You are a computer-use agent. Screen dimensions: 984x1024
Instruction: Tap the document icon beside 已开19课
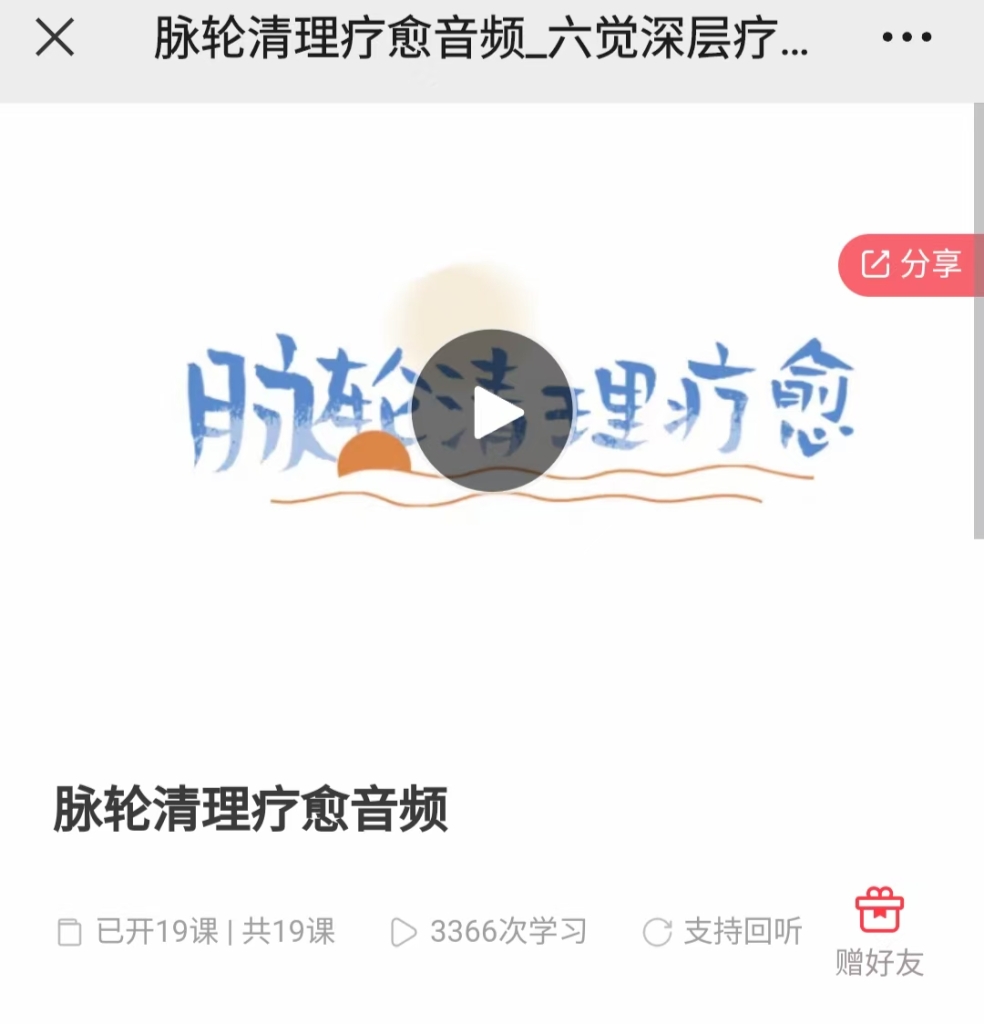(x=68, y=931)
